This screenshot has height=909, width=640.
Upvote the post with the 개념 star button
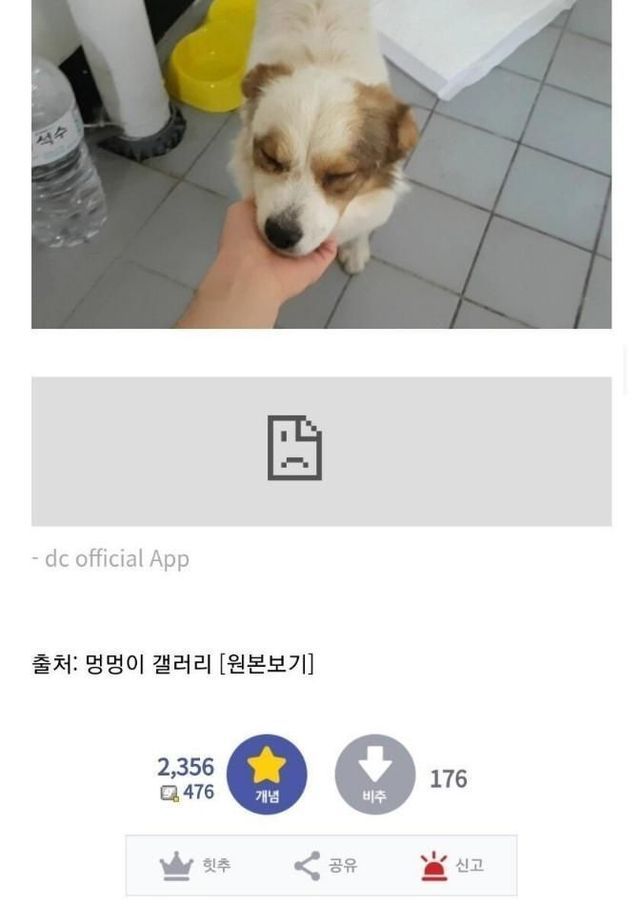[266, 774]
